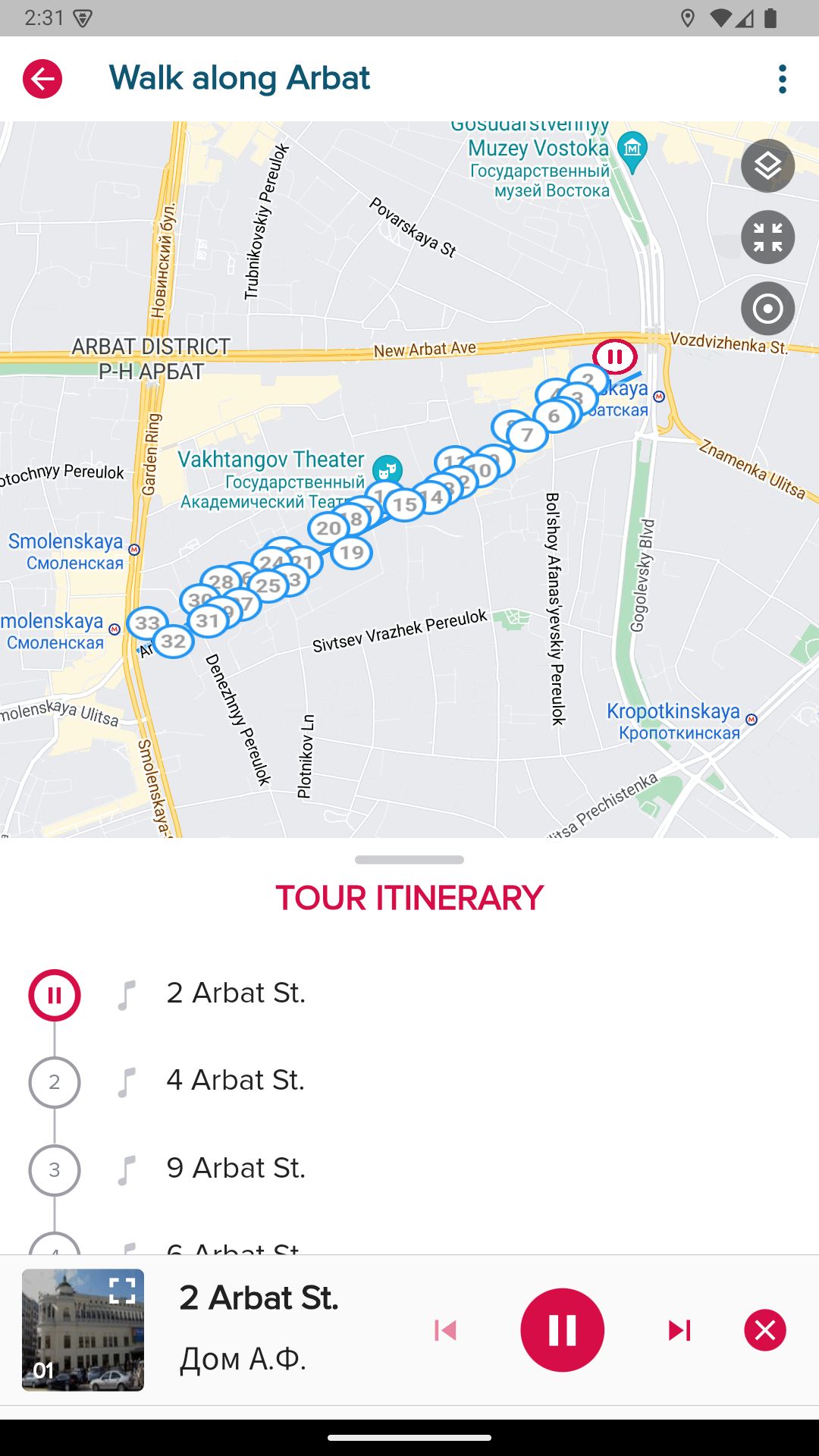Select map marker 20
This screenshot has height=1456, width=819.
coord(328,528)
